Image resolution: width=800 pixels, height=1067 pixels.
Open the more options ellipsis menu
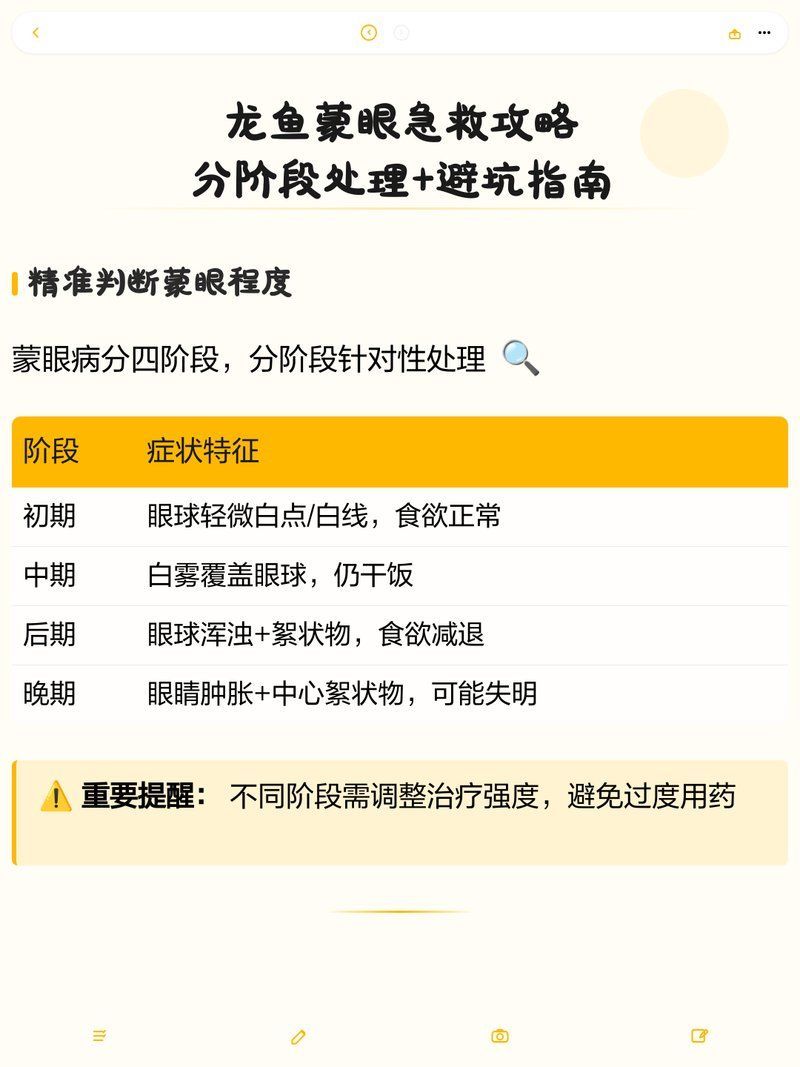[765, 33]
